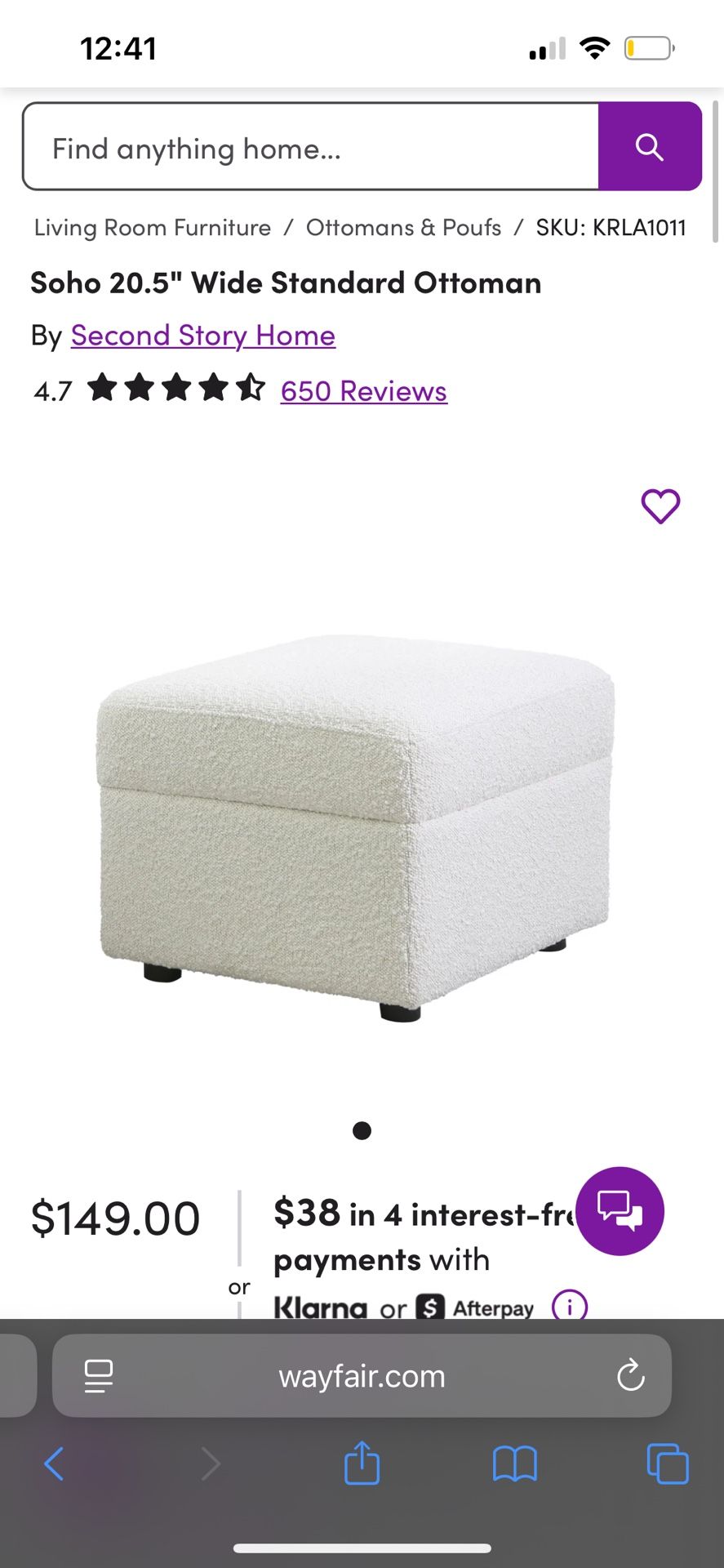
Task: Open the Living Room Furniture breadcrumb
Action: point(153,228)
